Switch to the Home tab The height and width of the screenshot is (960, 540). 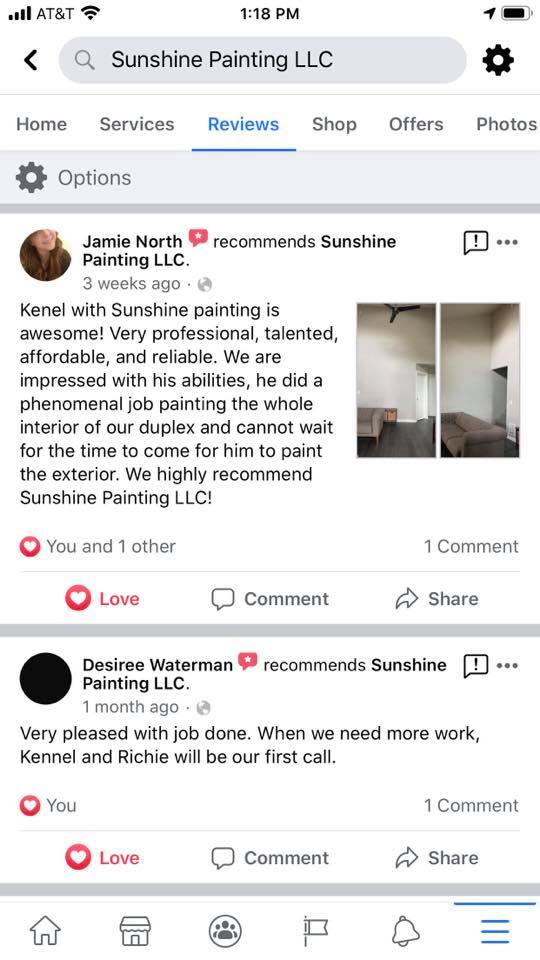point(42,124)
